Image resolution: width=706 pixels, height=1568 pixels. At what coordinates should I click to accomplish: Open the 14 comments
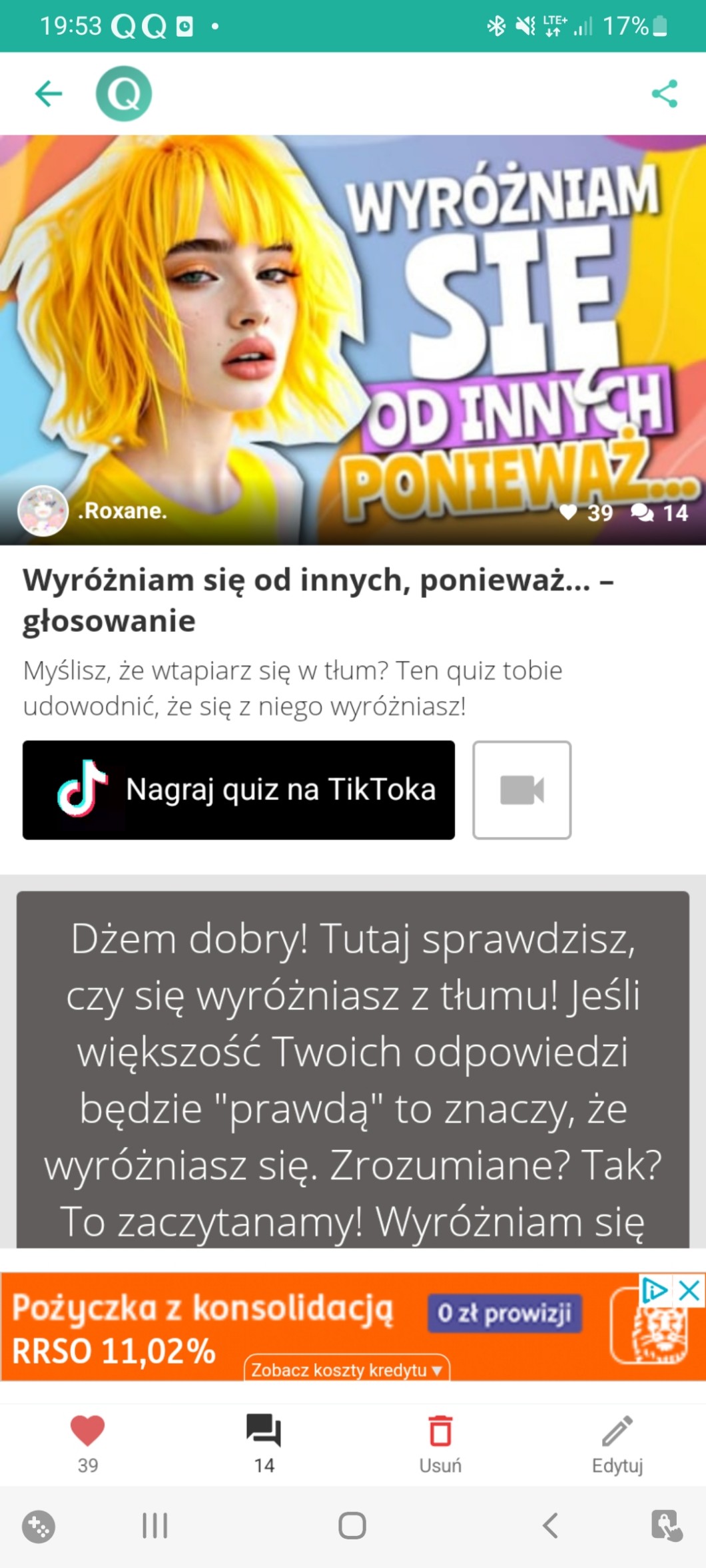[x=264, y=1440]
